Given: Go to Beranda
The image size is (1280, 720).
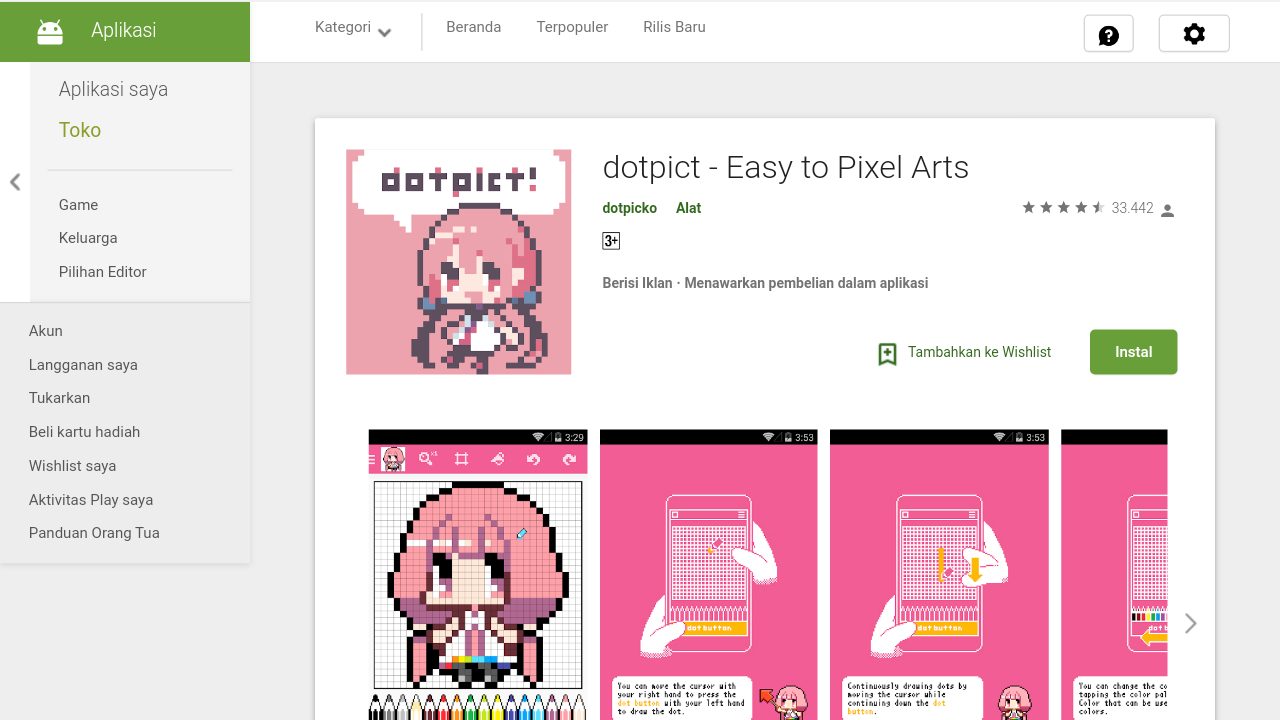Looking at the screenshot, I should [473, 27].
